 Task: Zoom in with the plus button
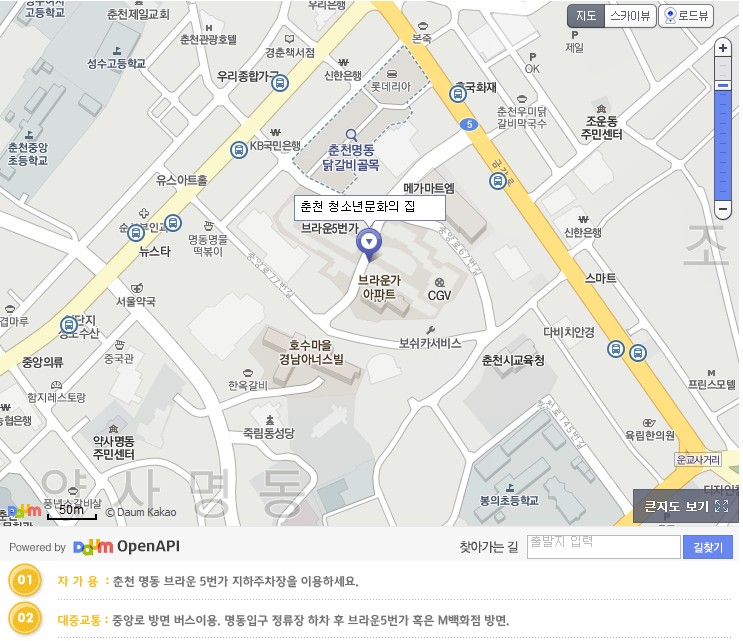[723, 48]
